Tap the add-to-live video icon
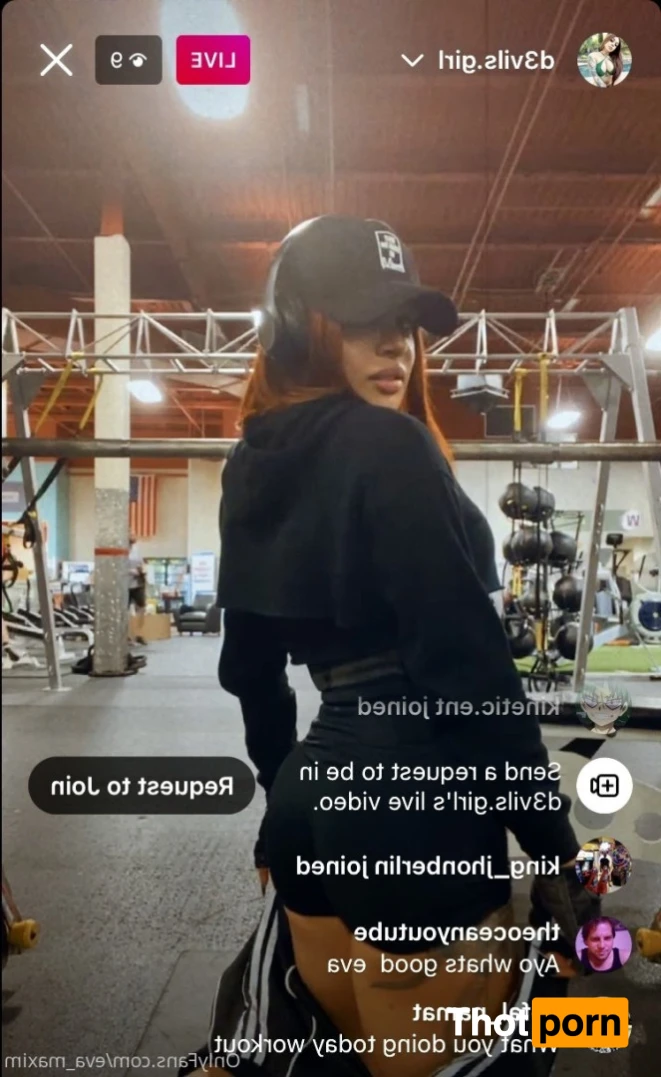Screen dimensions: 661x1077 coord(603,786)
